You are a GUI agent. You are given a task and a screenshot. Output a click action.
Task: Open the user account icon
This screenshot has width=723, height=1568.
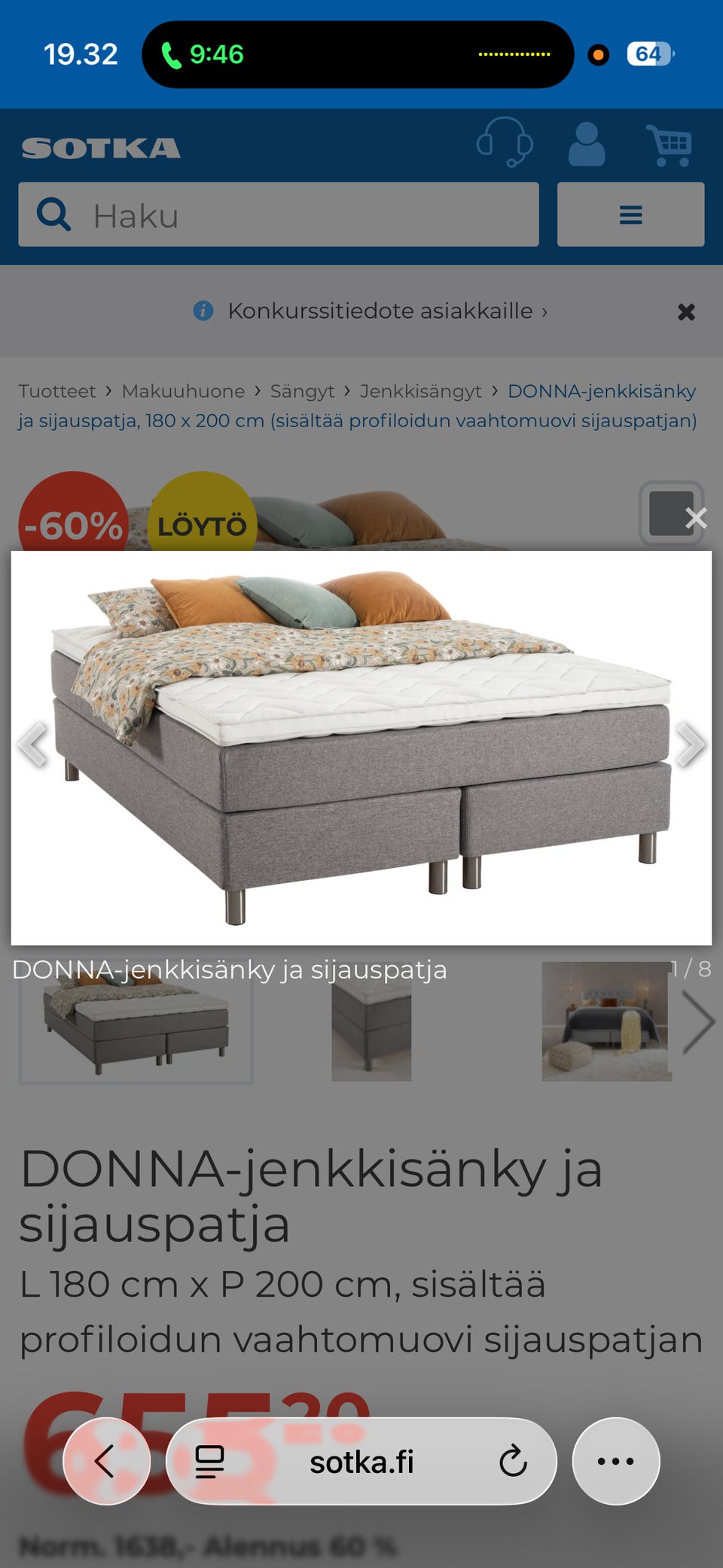point(586,145)
